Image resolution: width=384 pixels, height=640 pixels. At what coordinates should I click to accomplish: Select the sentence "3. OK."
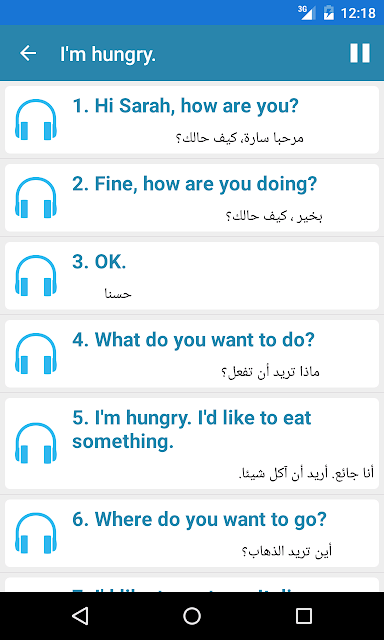192,276
